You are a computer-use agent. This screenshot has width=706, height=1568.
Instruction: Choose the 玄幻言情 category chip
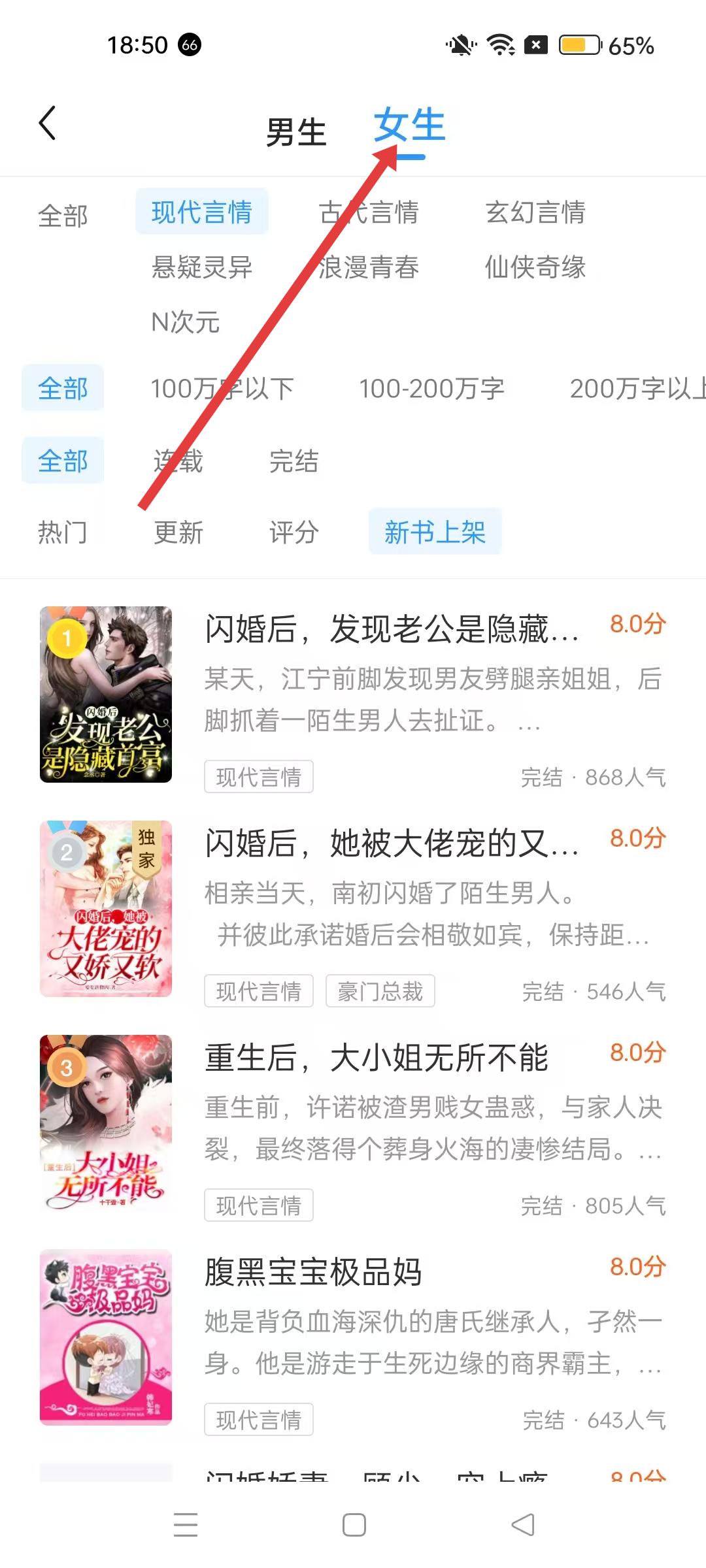tap(535, 212)
